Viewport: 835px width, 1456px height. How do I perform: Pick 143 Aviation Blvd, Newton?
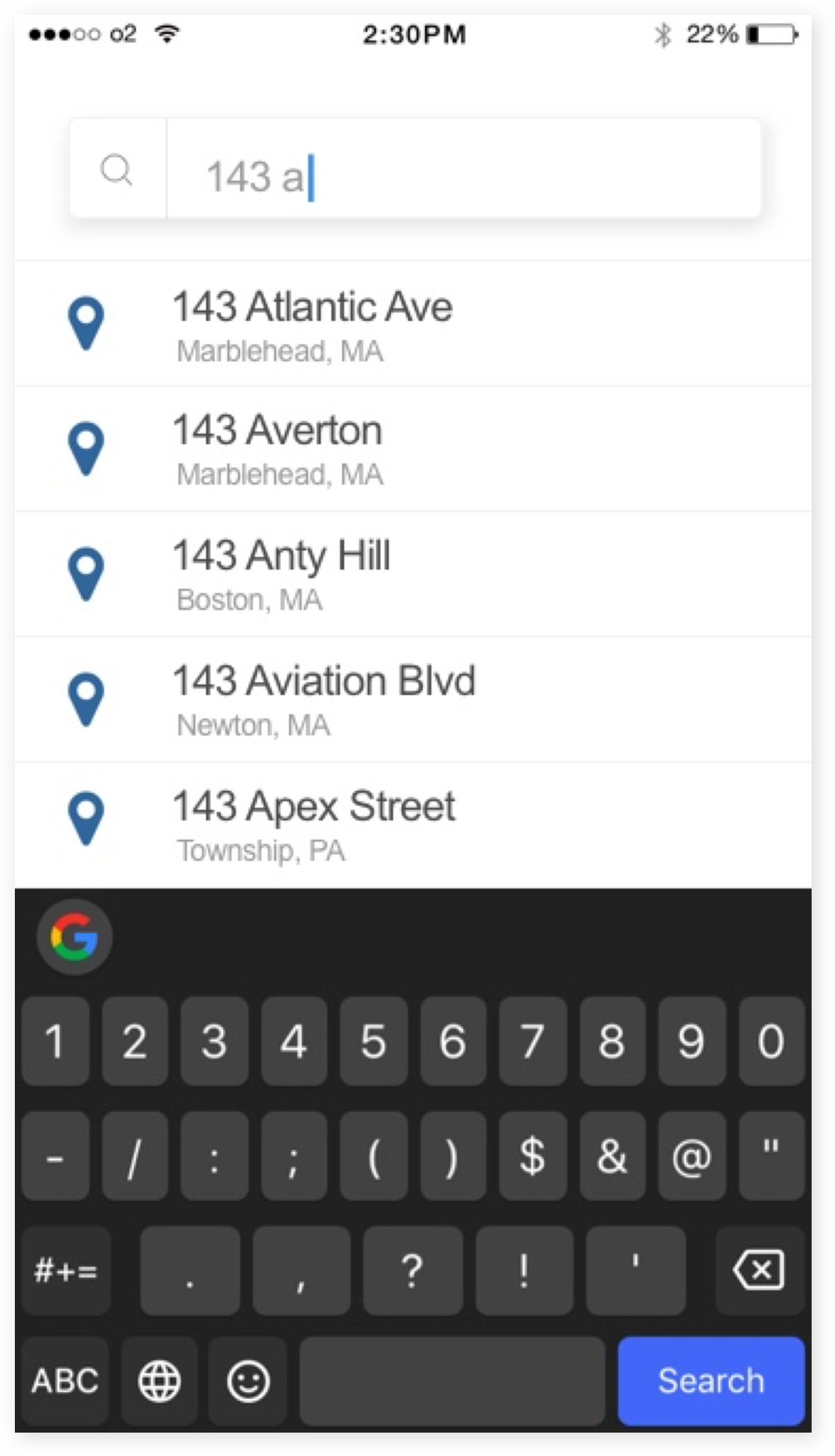pos(413,700)
